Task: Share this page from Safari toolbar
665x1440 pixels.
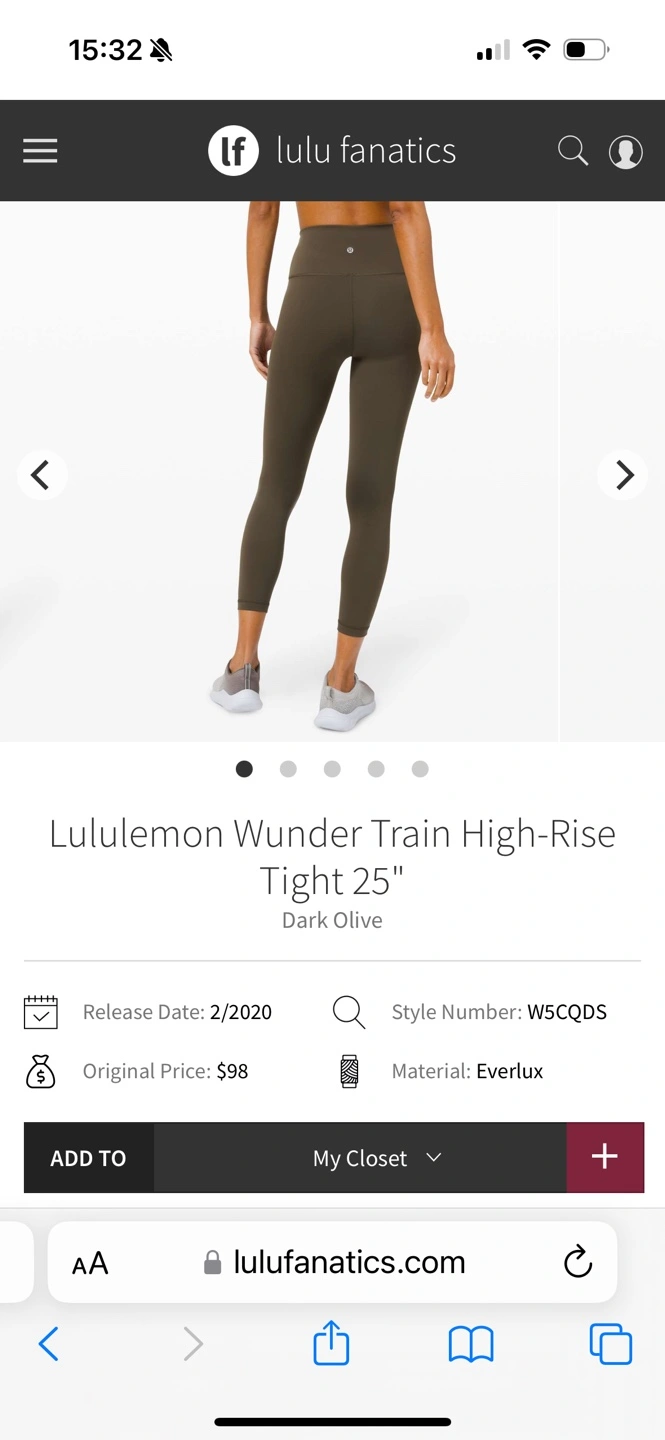Action: (331, 1342)
